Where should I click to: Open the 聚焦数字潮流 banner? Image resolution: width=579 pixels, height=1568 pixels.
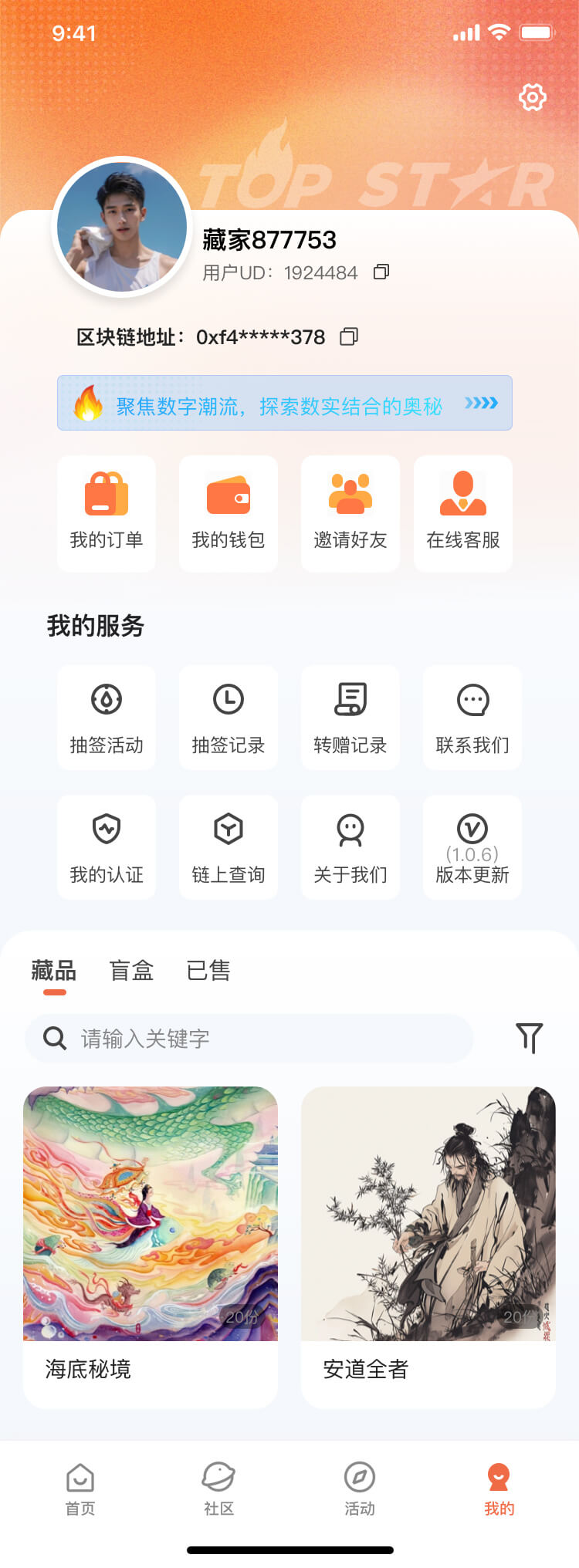pyautogui.click(x=285, y=403)
